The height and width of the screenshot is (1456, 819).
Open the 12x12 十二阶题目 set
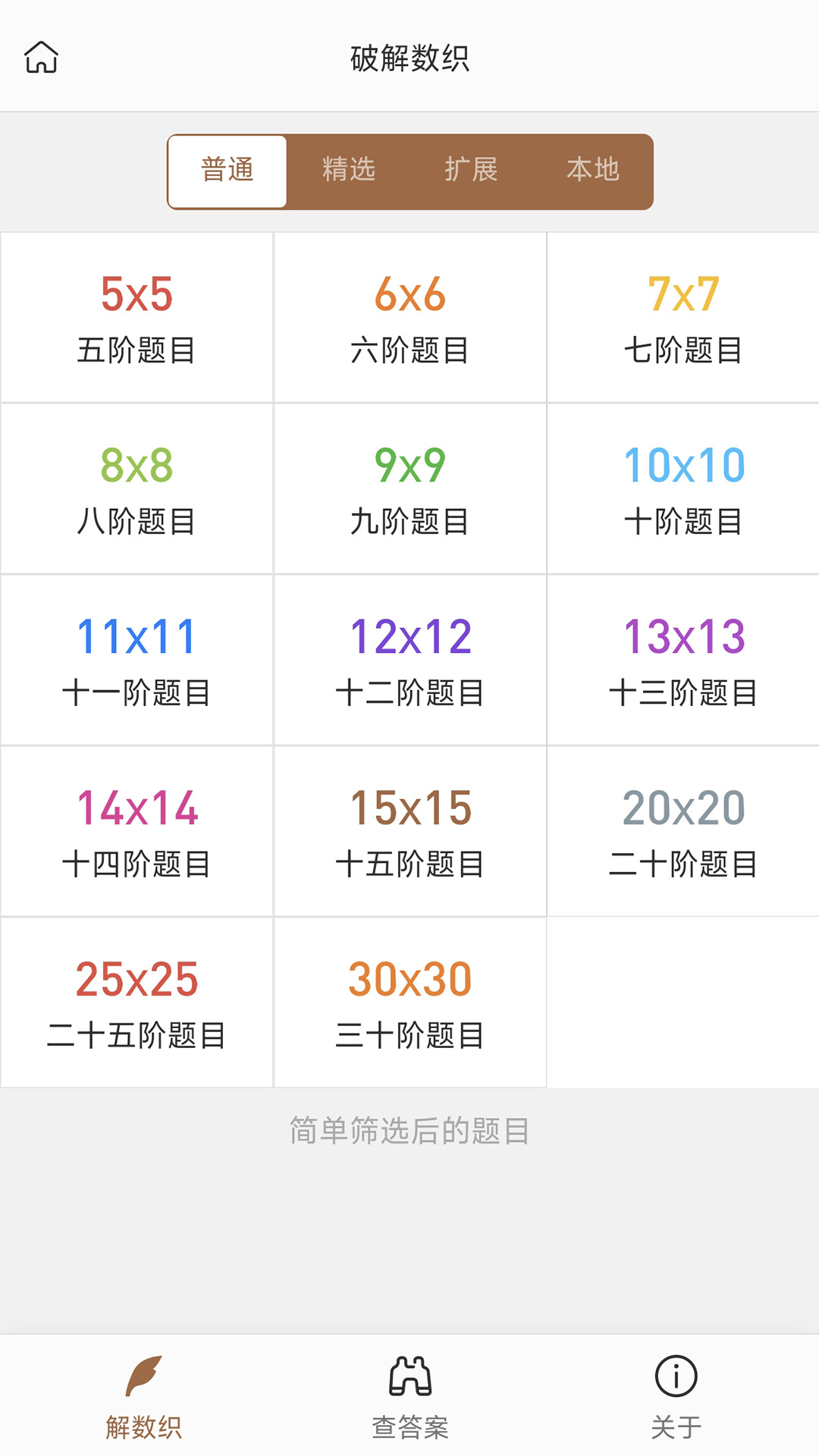(409, 661)
